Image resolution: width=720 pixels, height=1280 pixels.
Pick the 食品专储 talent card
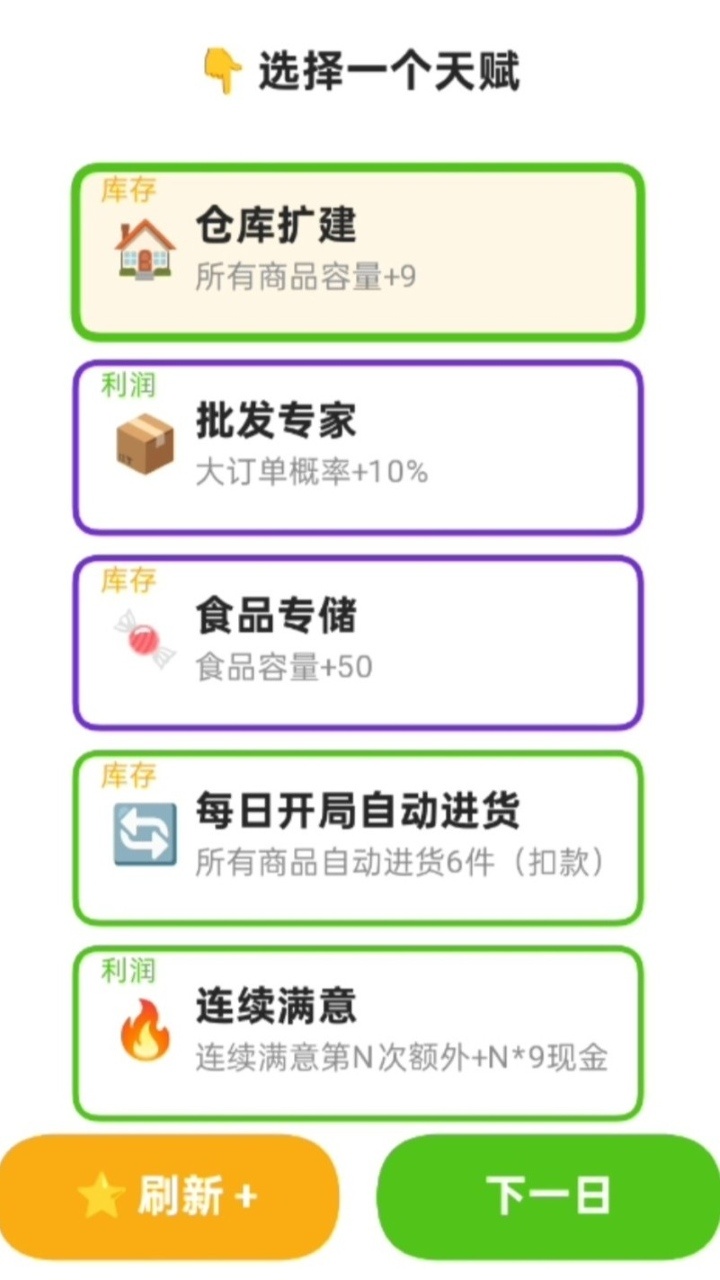tap(358, 643)
